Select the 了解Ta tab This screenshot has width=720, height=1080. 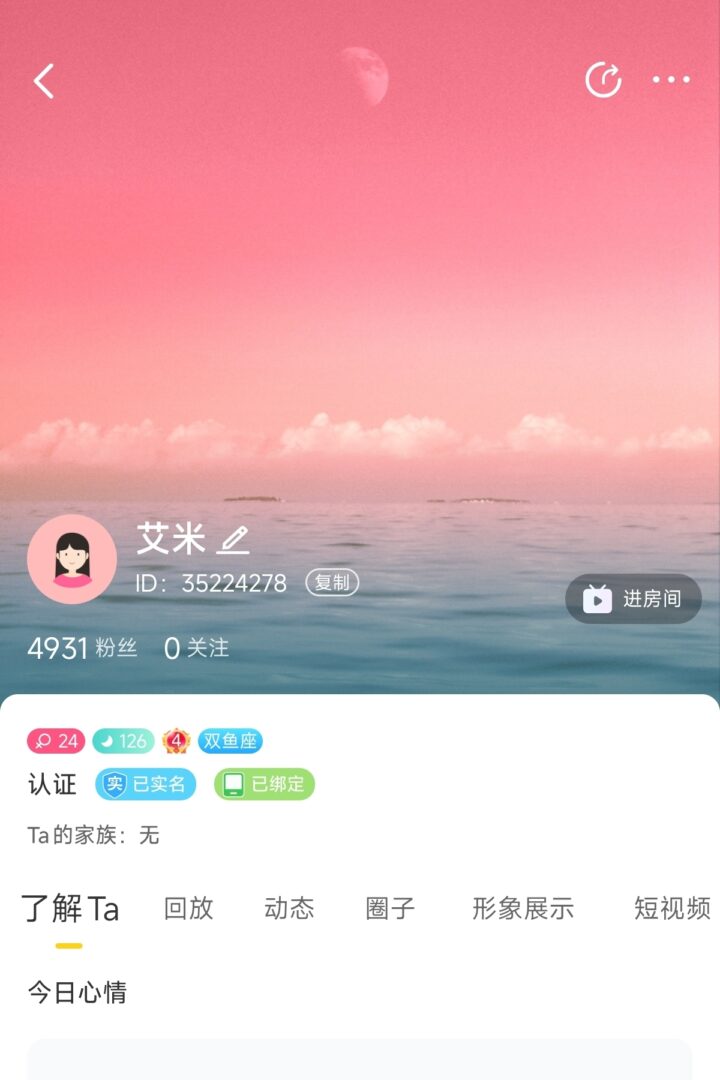point(70,908)
